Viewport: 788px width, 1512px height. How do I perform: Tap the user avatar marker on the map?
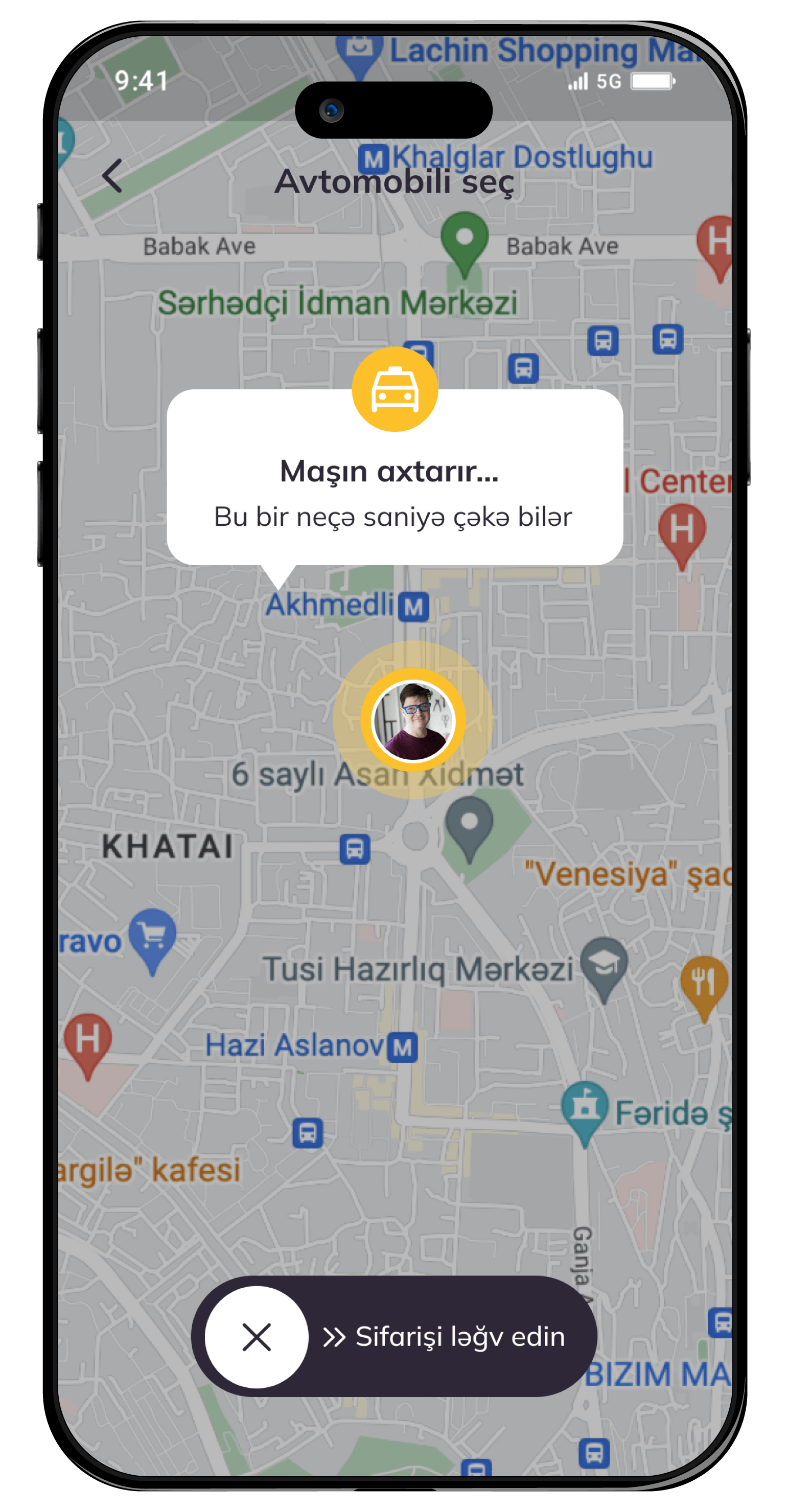click(x=413, y=720)
